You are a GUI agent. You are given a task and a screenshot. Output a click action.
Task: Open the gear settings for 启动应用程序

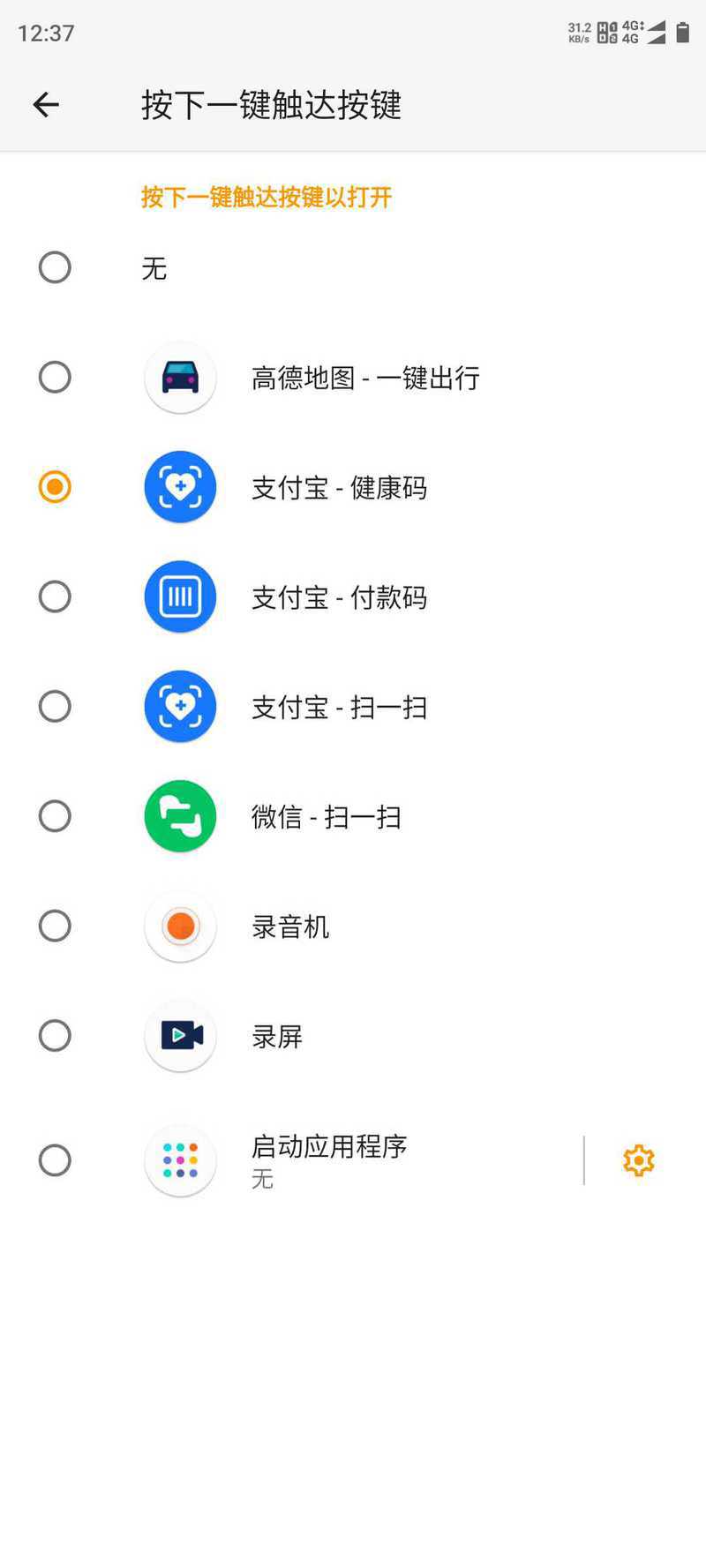pyautogui.click(x=639, y=1160)
